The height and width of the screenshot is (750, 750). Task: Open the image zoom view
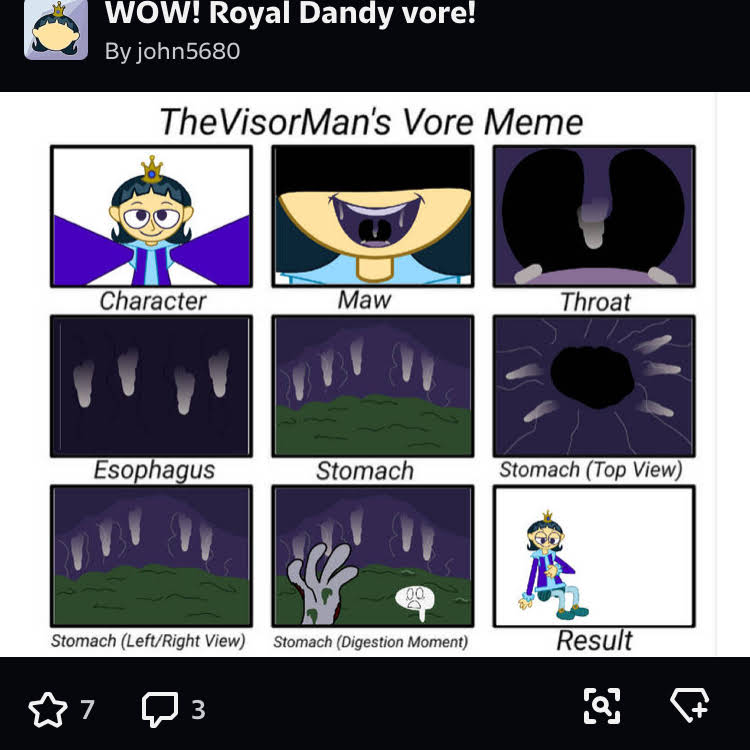[601, 706]
